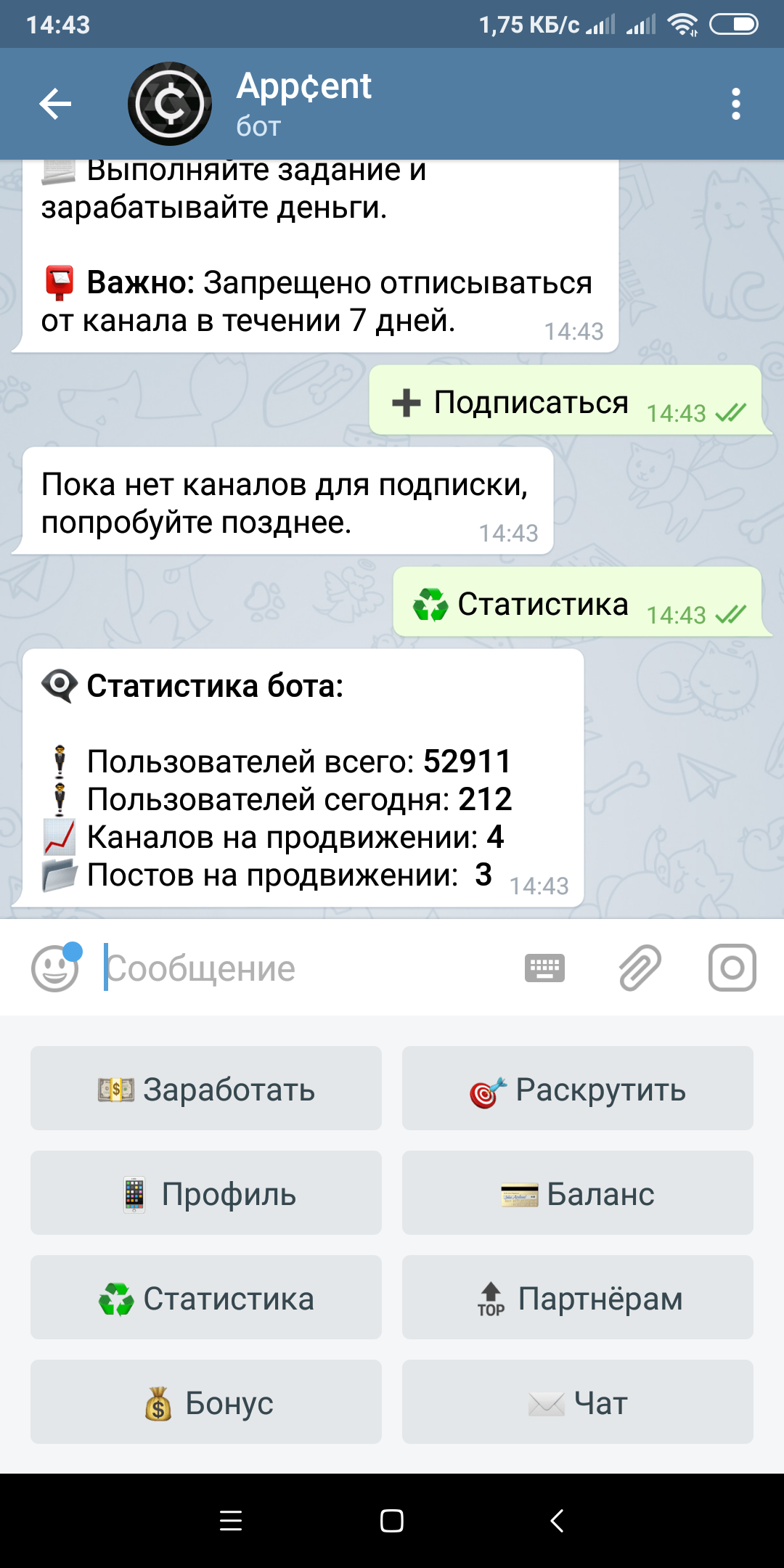Screen dimensions: 784x1568
Task: Open the camera icon in the input bar
Action: (x=732, y=968)
